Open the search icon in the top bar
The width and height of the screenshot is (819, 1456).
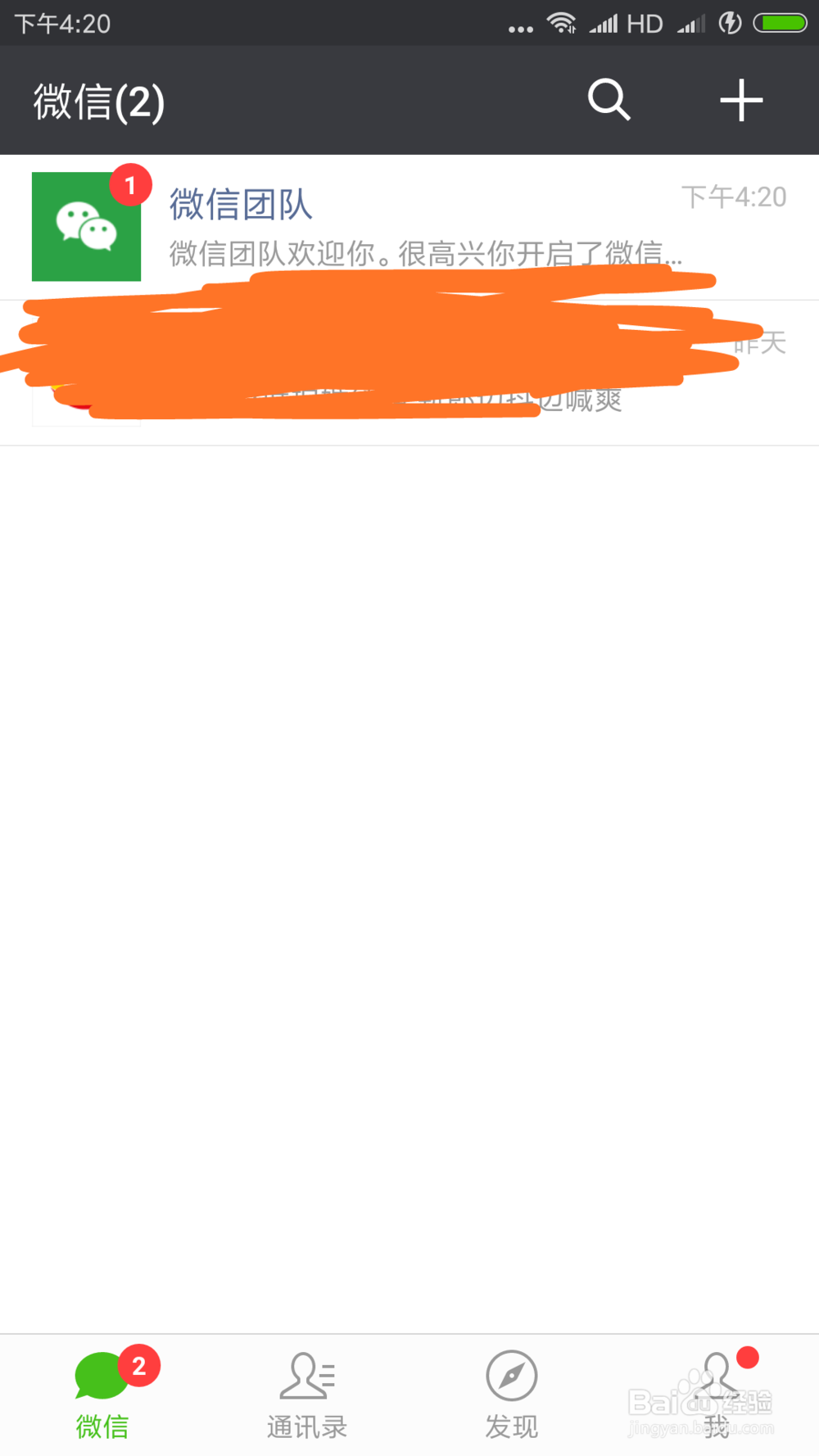[609, 100]
